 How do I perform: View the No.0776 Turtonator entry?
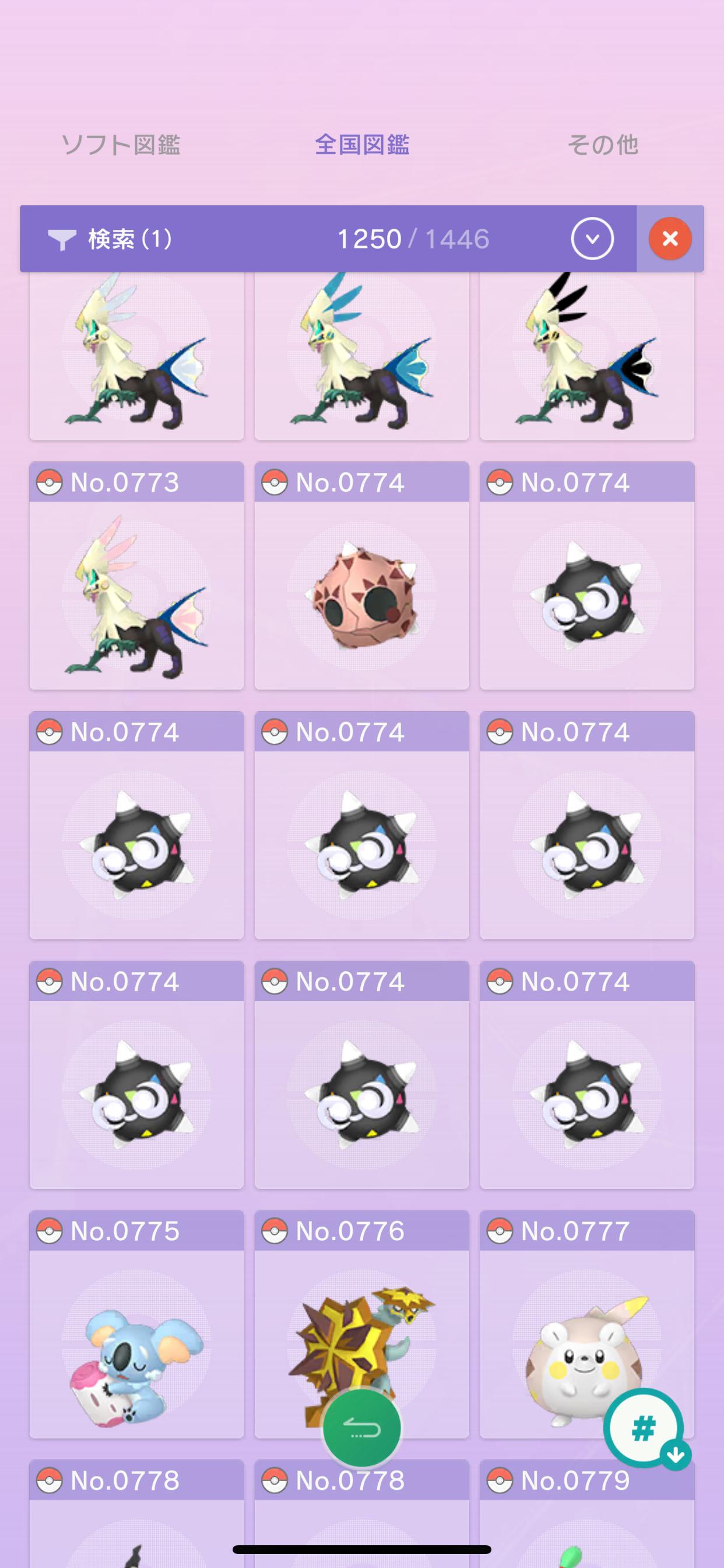point(361,1308)
